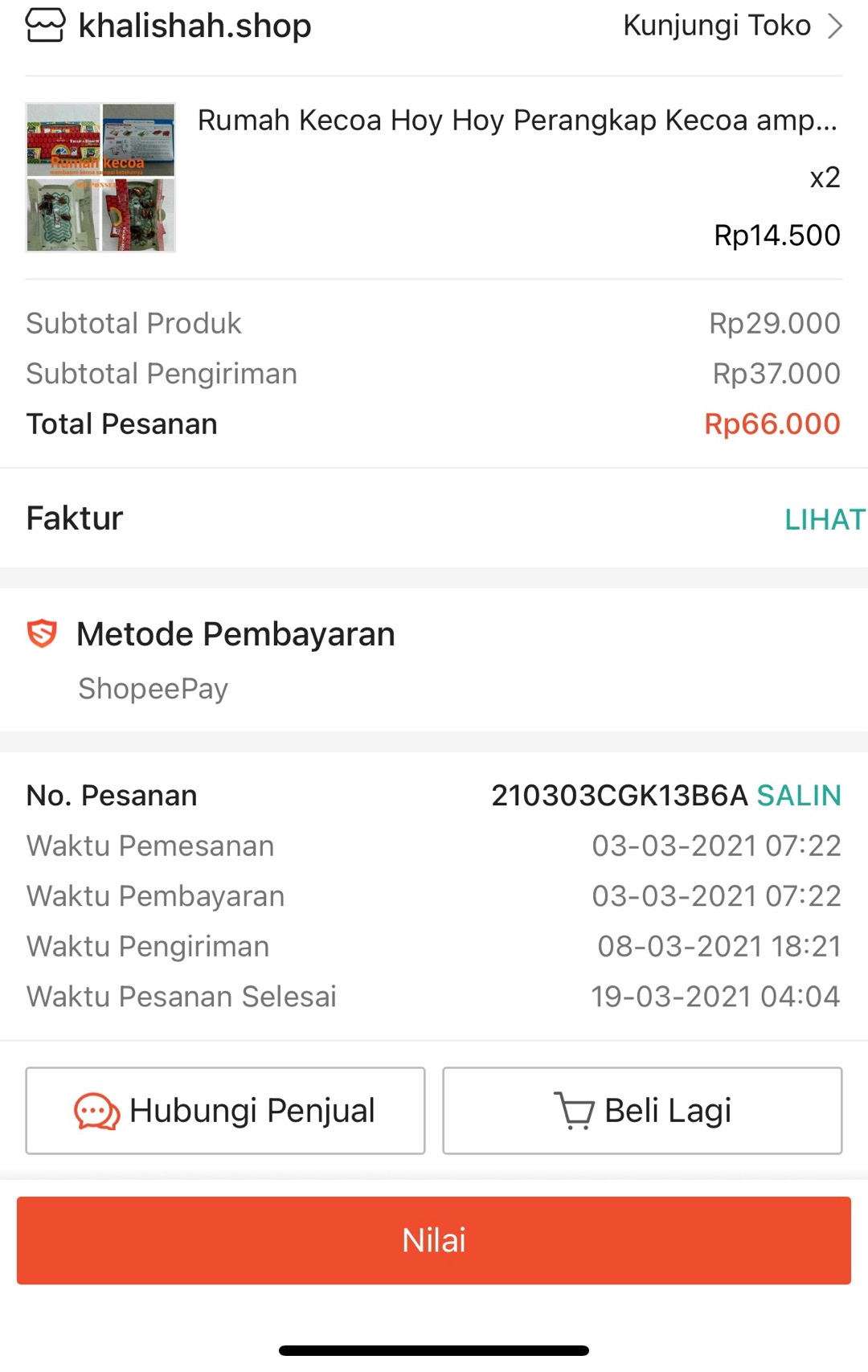
Task: Click the chat bubble icon in Hubungi Penjual
Action: pos(96,1111)
